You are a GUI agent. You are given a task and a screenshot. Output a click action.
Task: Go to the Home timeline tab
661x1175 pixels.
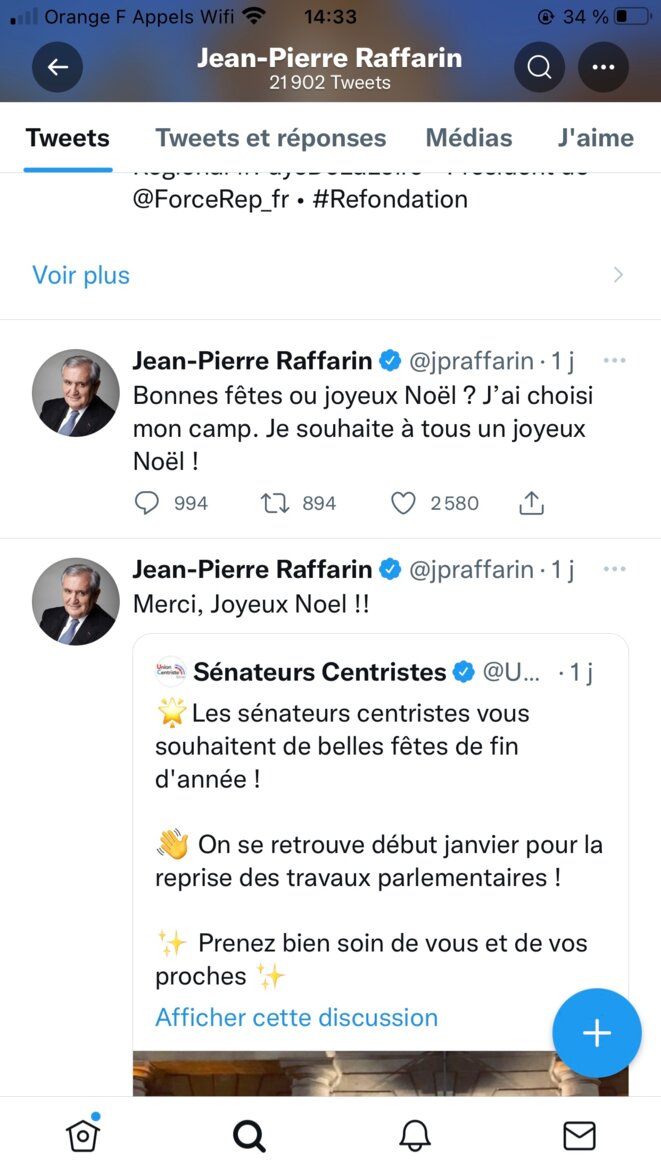tap(82, 1135)
